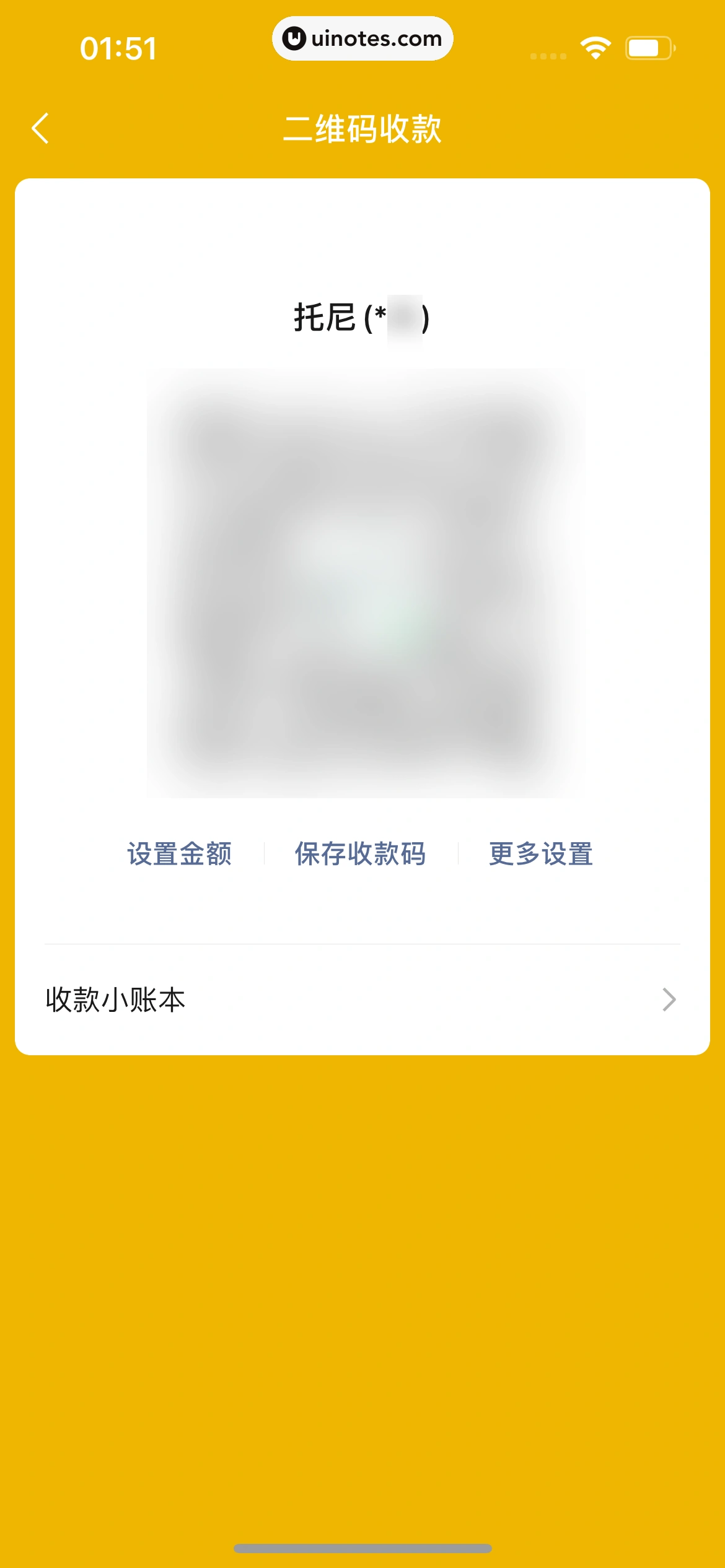
Task: Open 更多设置 options
Action: point(540,854)
